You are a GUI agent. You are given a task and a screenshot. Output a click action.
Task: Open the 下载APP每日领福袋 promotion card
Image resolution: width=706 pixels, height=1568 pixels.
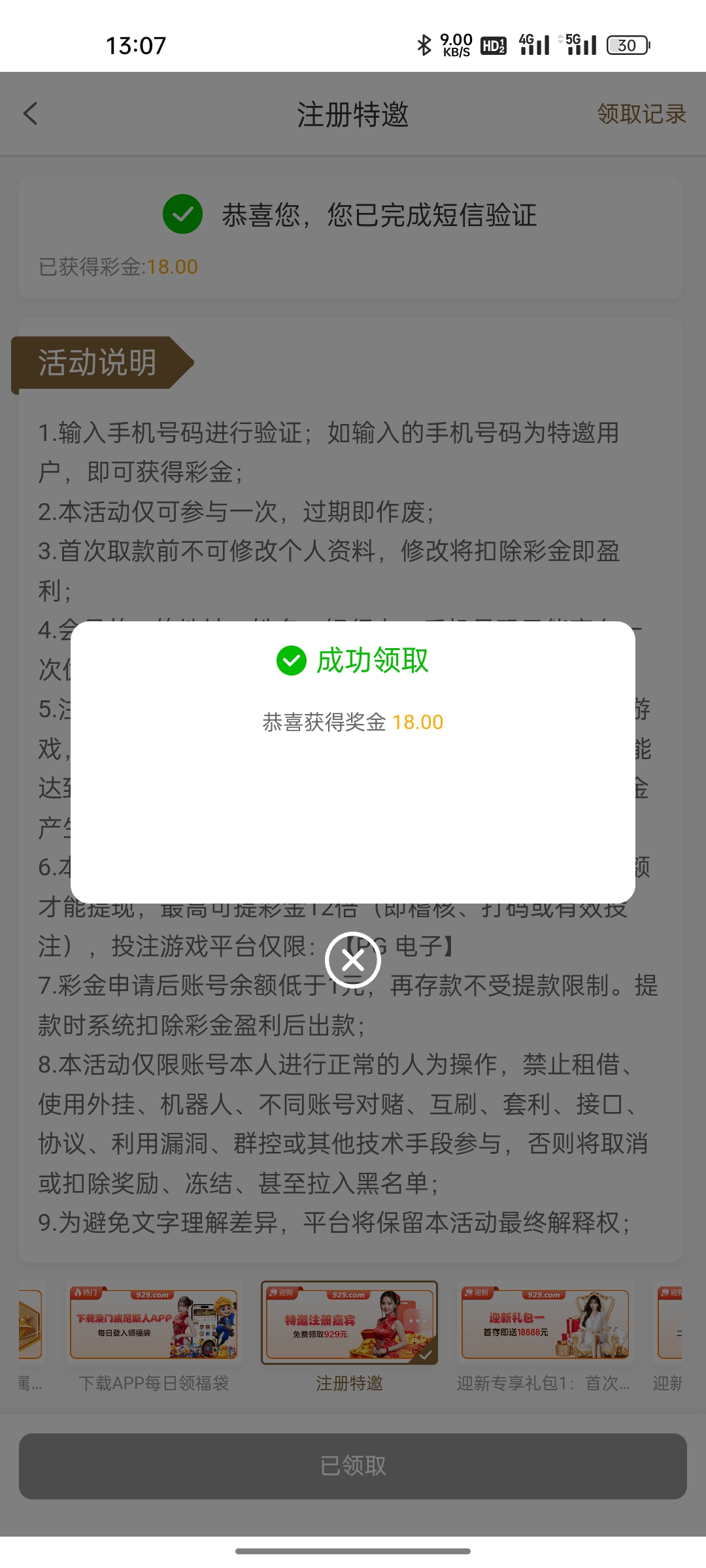click(154, 1324)
